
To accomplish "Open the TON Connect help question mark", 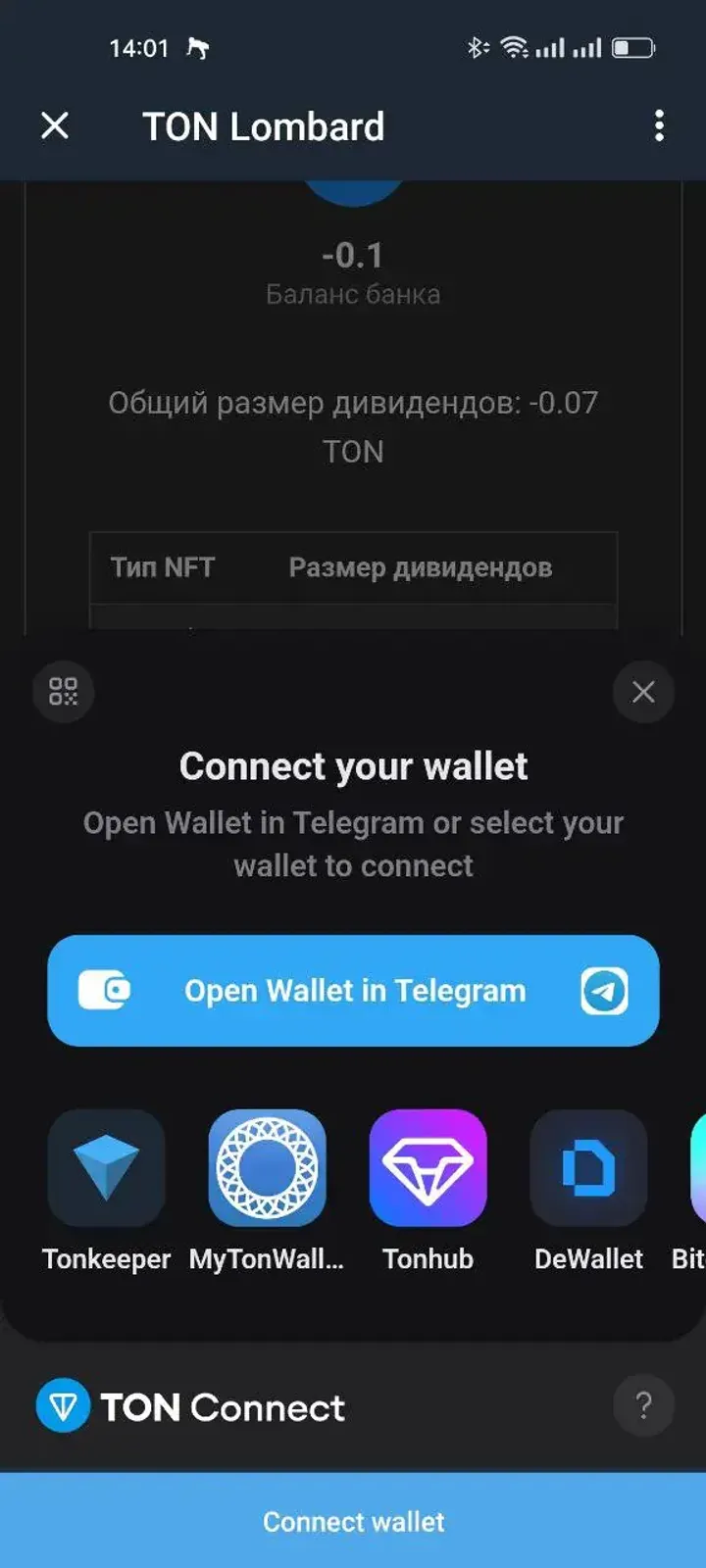I will coord(643,1406).
